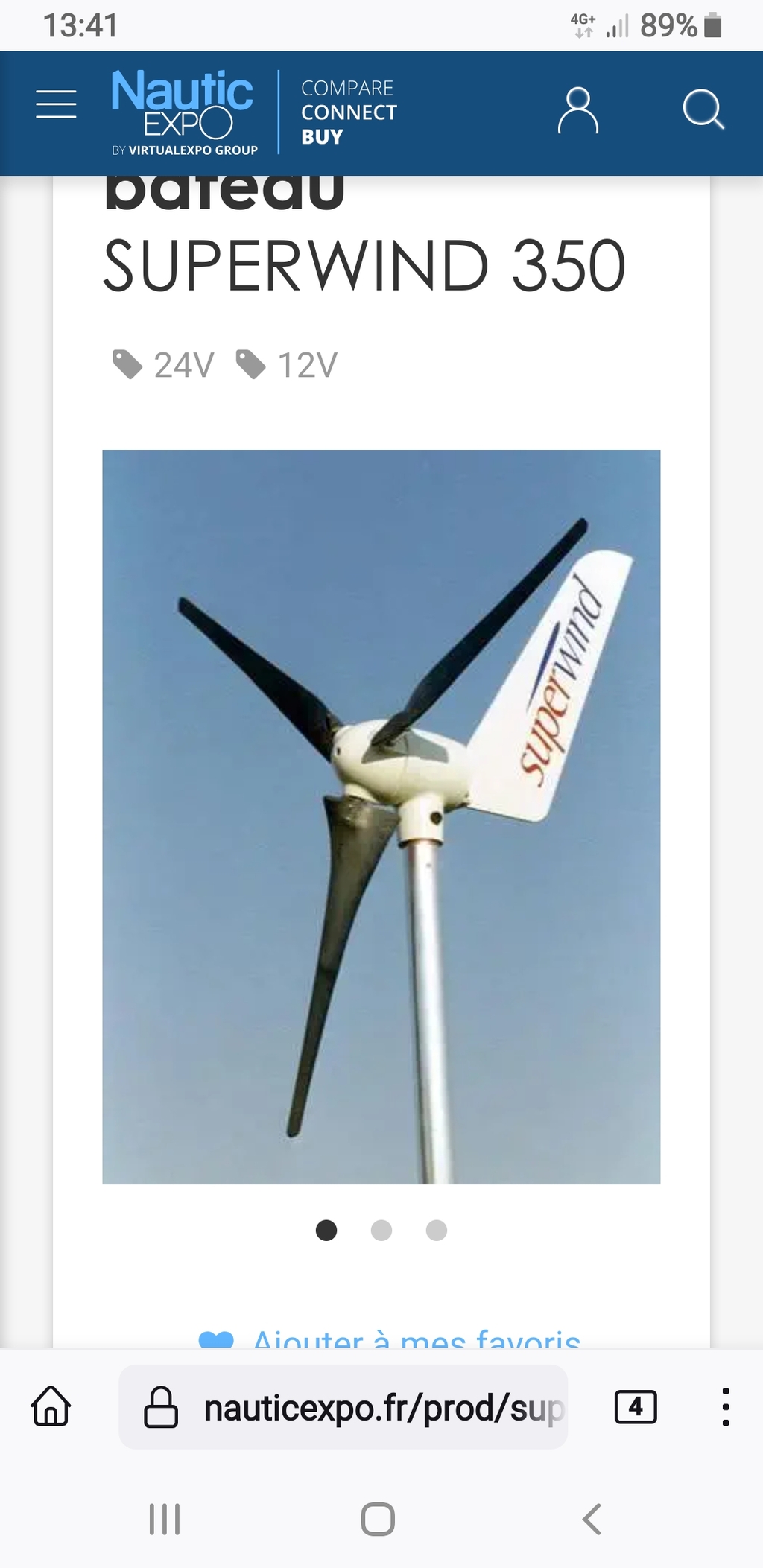Open the hamburger navigation menu
The image size is (763, 1568).
[x=56, y=104]
